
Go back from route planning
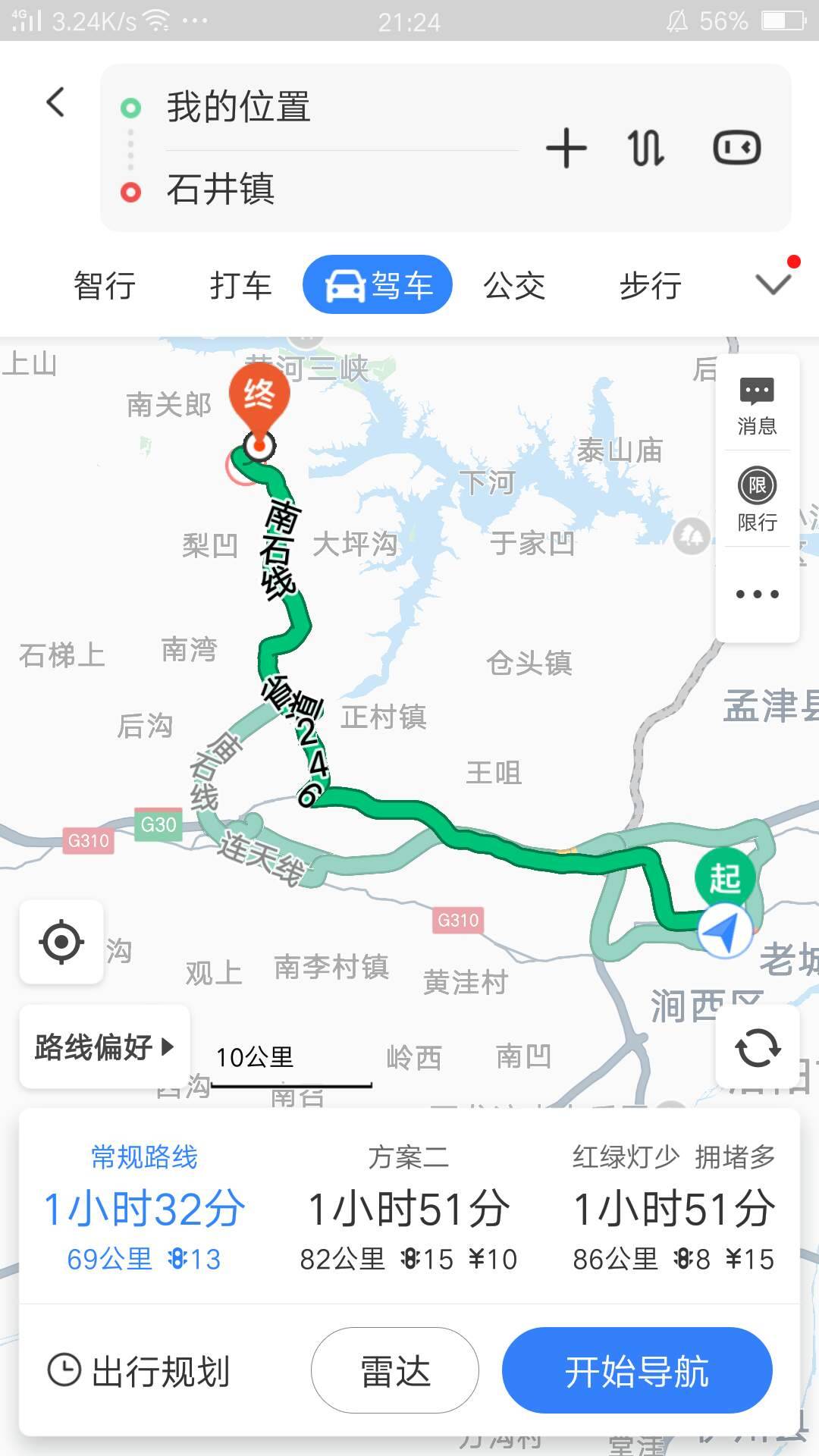pos(55,102)
